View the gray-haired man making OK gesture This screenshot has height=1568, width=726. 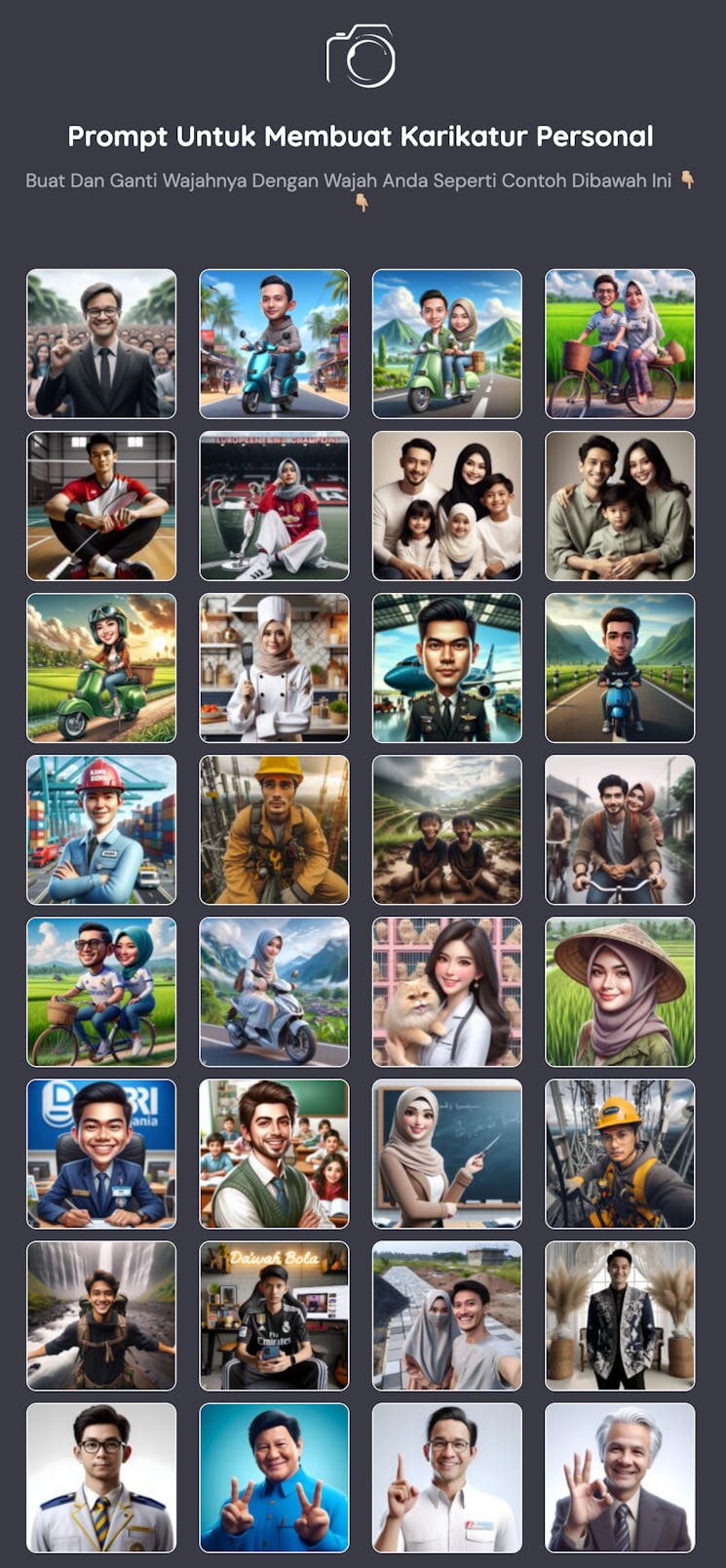pos(620,1476)
